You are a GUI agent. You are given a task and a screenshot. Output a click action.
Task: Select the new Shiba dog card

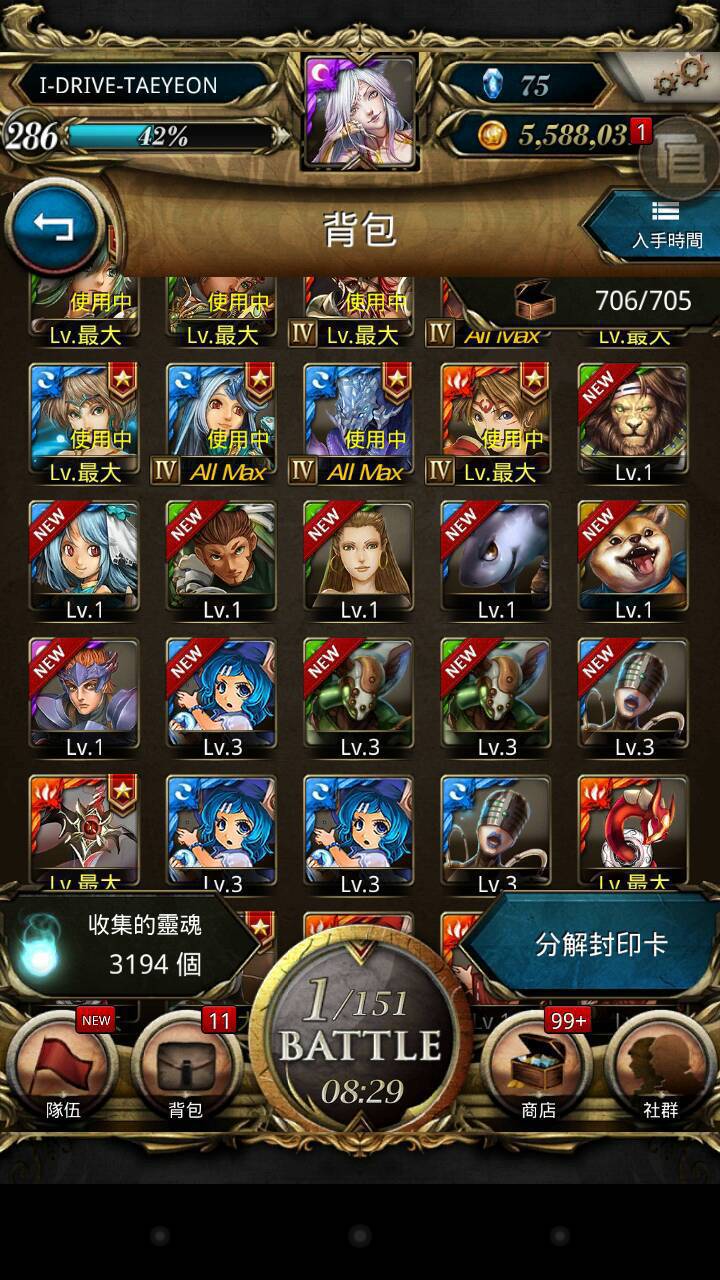pyautogui.click(x=634, y=562)
